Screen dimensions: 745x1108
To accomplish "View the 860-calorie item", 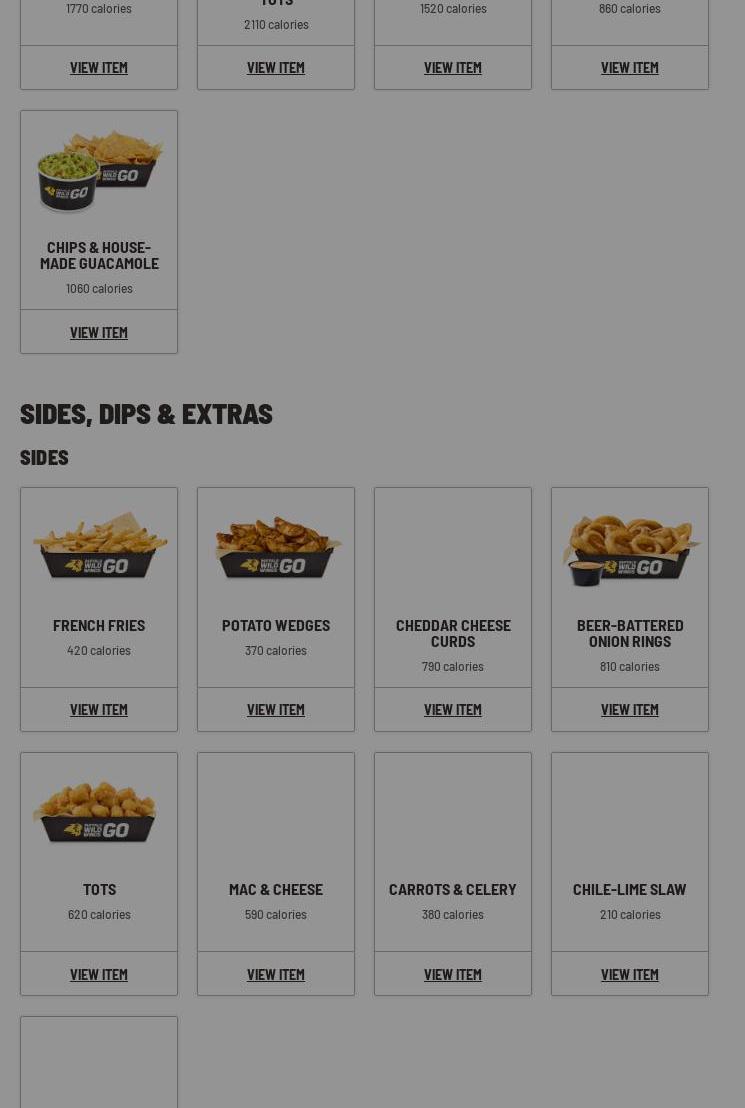I will click(x=630, y=67).
